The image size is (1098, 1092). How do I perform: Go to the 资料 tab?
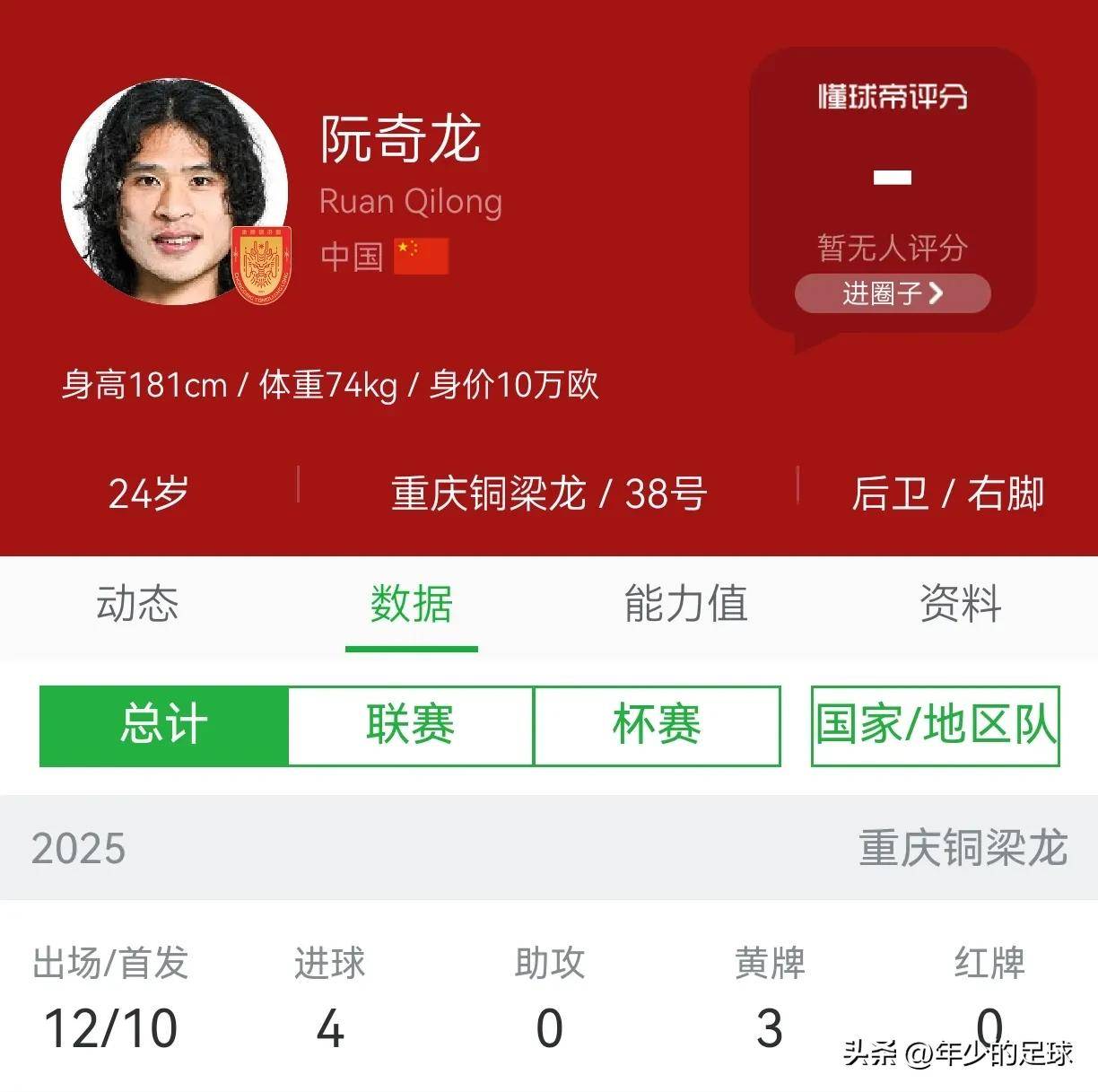click(x=961, y=604)
